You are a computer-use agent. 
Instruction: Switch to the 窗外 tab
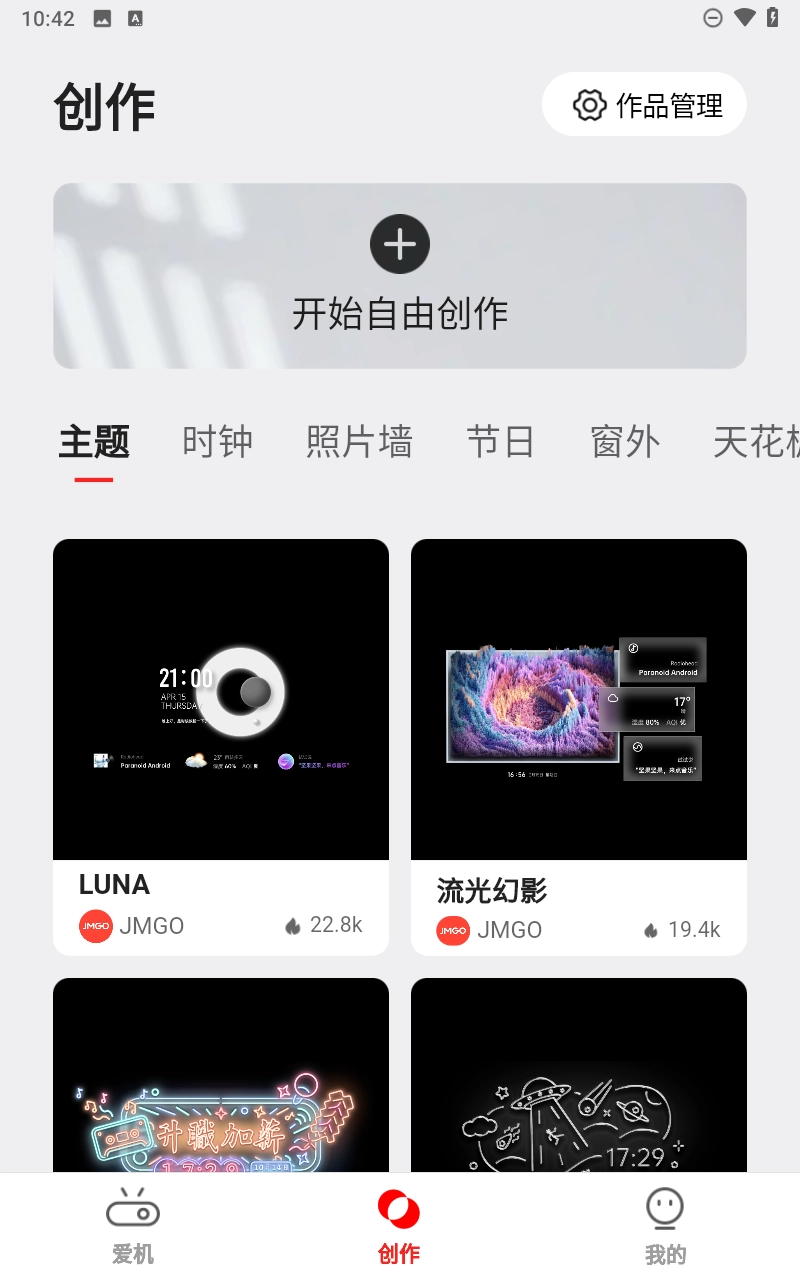point(624,442)
